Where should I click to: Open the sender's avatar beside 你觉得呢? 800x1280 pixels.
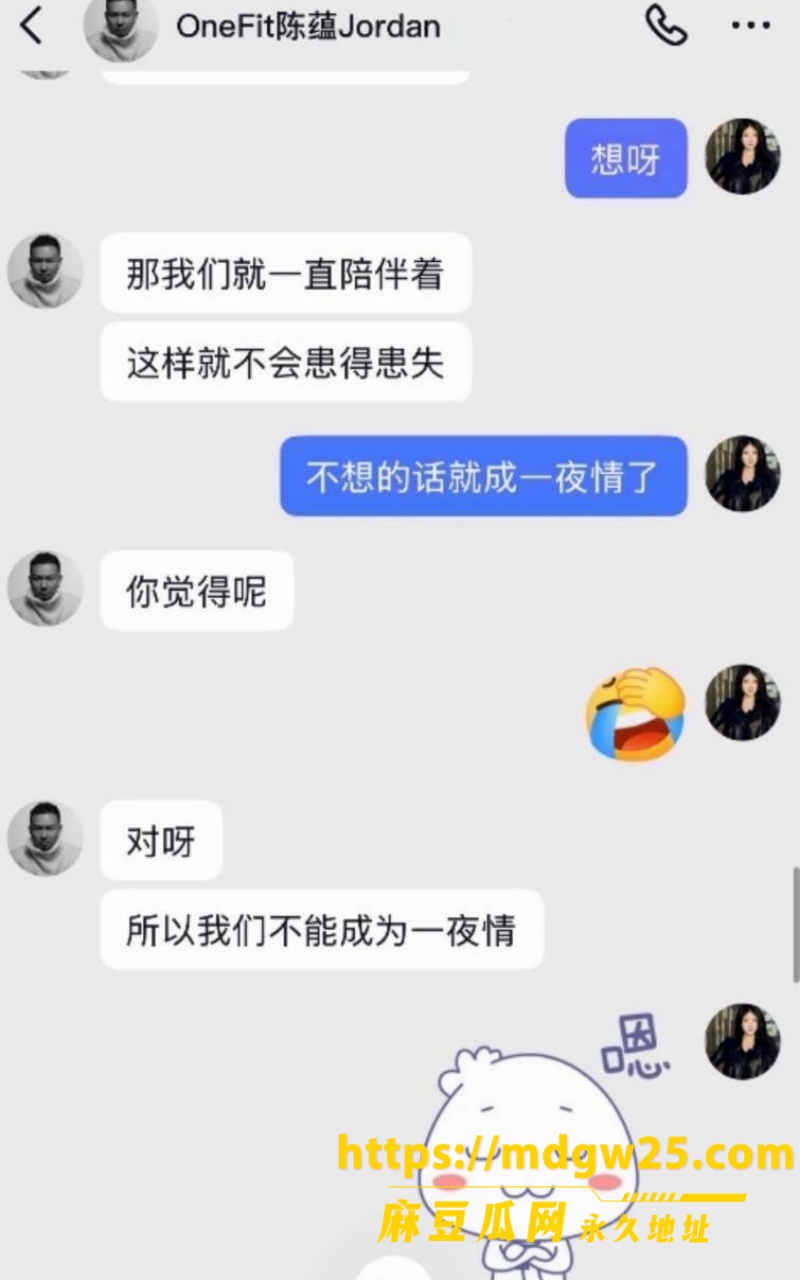coord(45,588)
